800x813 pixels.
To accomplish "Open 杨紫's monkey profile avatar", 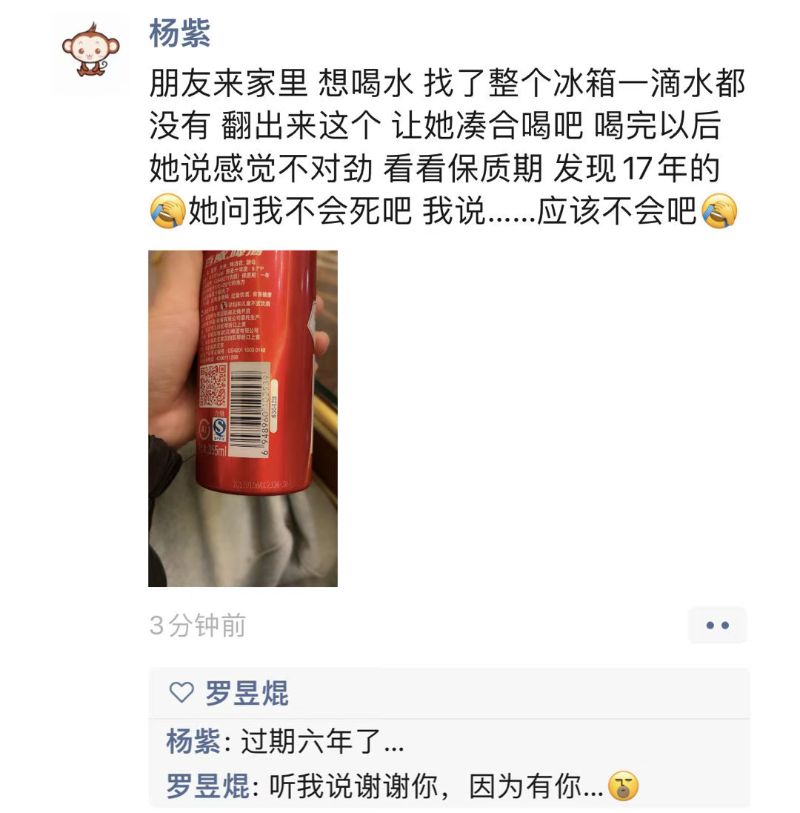I will 89,53.
